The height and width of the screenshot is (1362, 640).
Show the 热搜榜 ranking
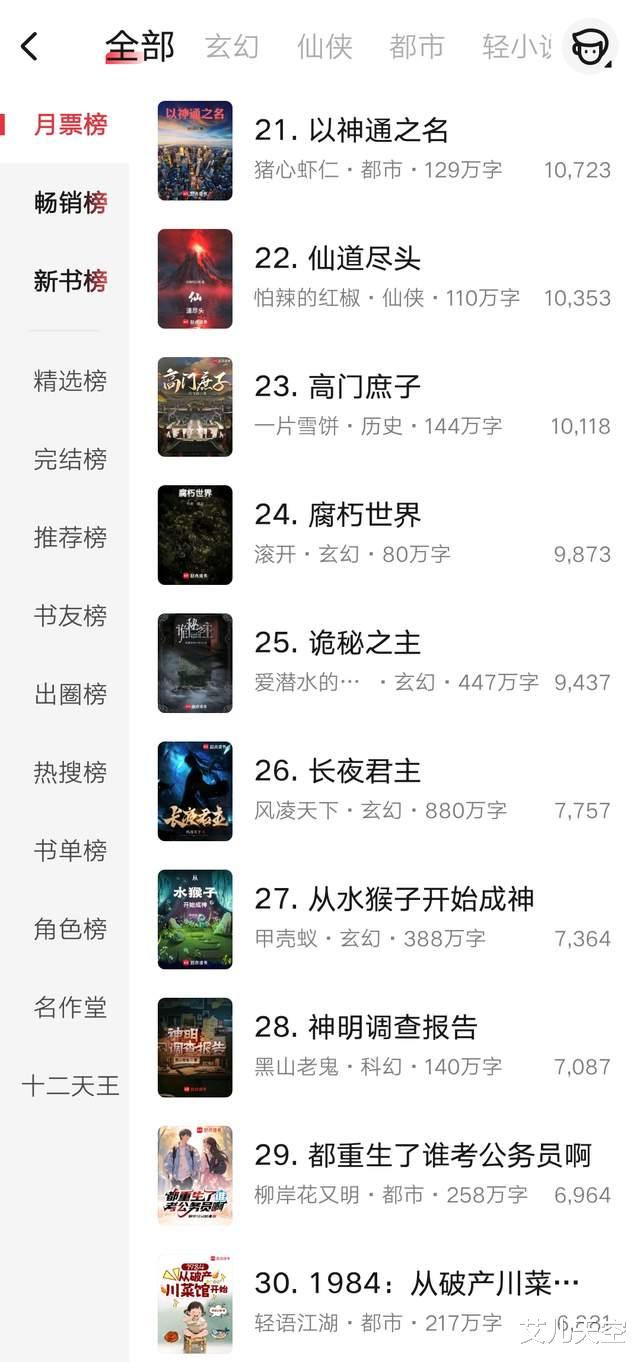pos(70,772)
